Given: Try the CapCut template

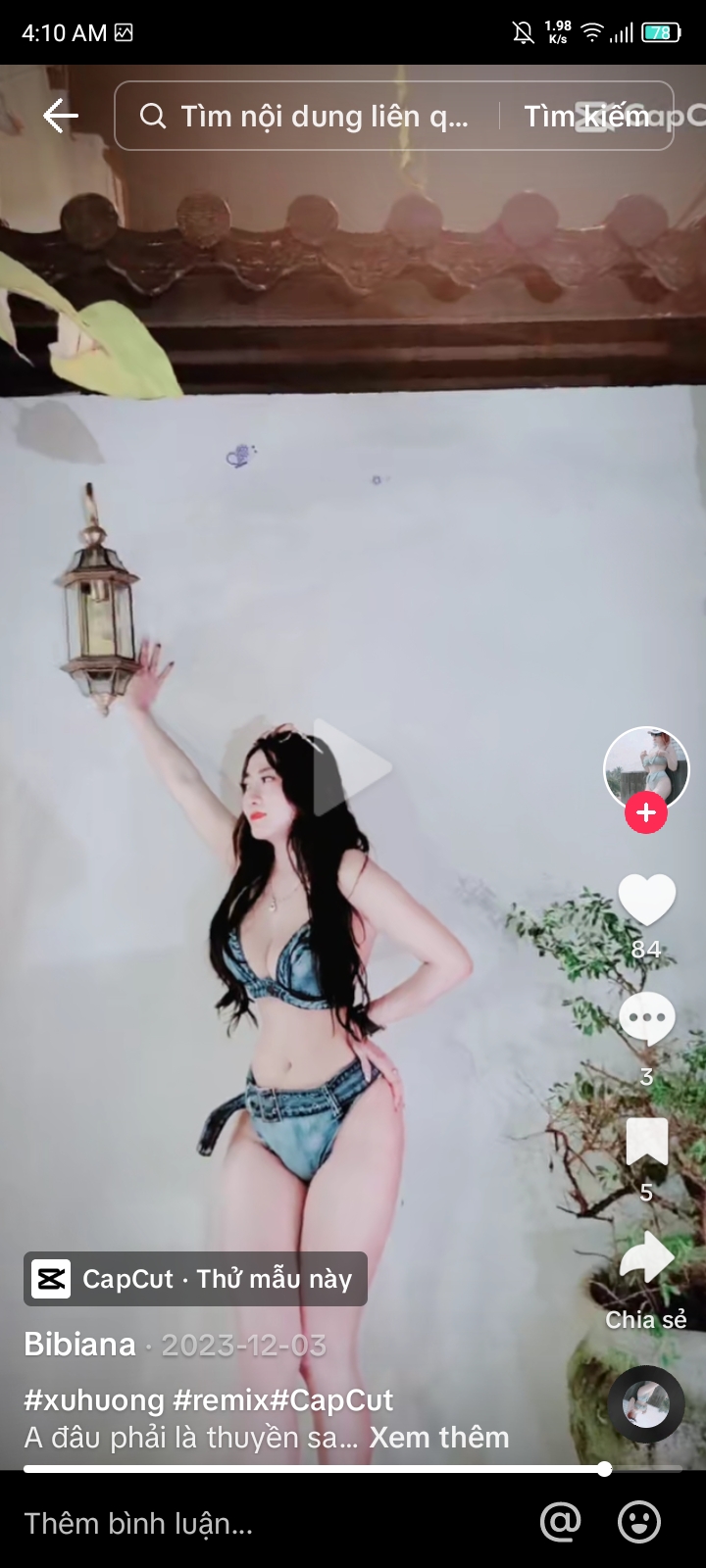Looking at the screenshot, I should pyautogui.click(x=196, y=1279).
